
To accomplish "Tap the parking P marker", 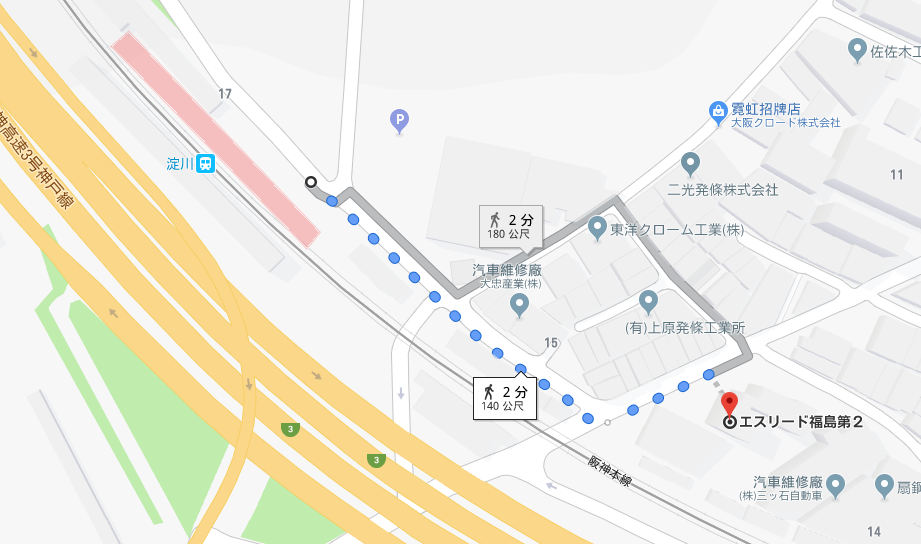I will click(399, 122).
